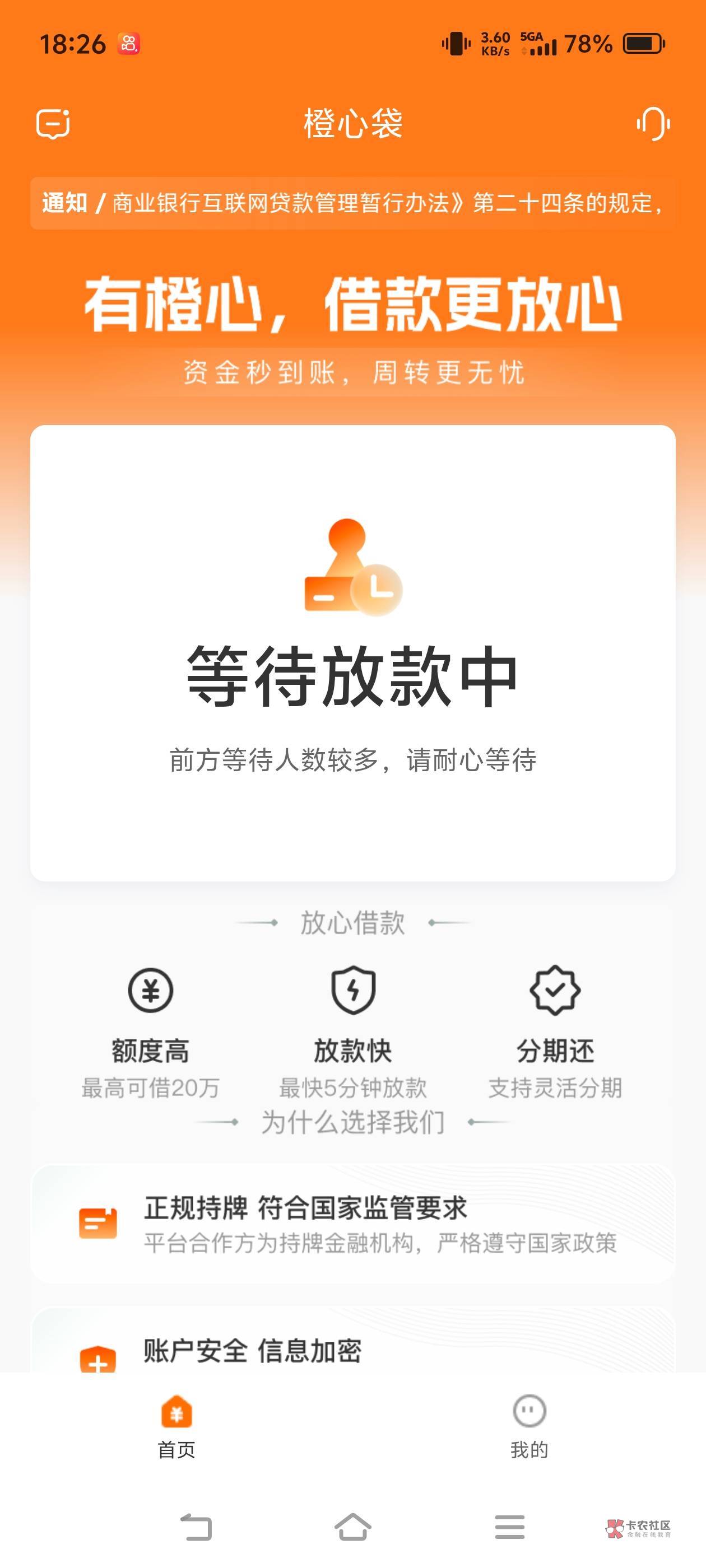Contact customer service via headset icon
This screenshot has height=1568, width=706.
click(x=653, y=124)
